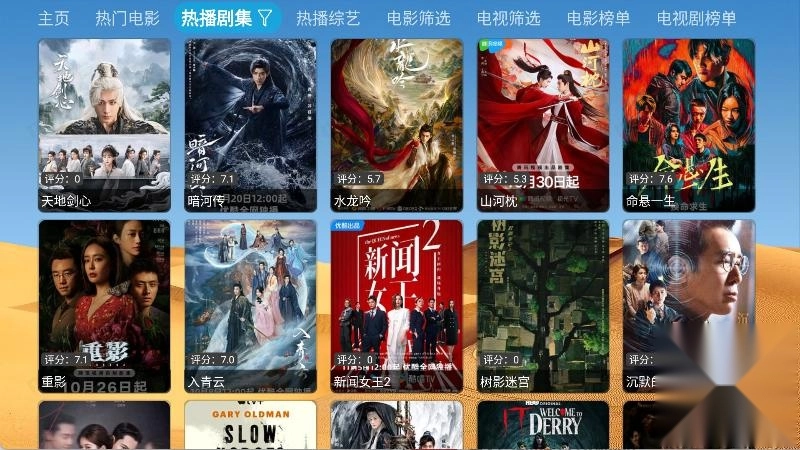
Task: Select the 入青云 series card
Action: pos(250,305)
